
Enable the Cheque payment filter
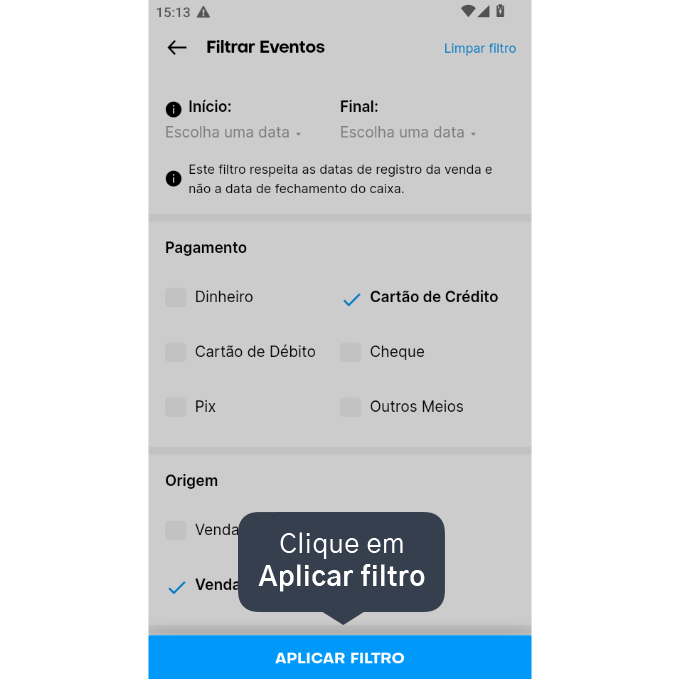click(x=350, y=352)
